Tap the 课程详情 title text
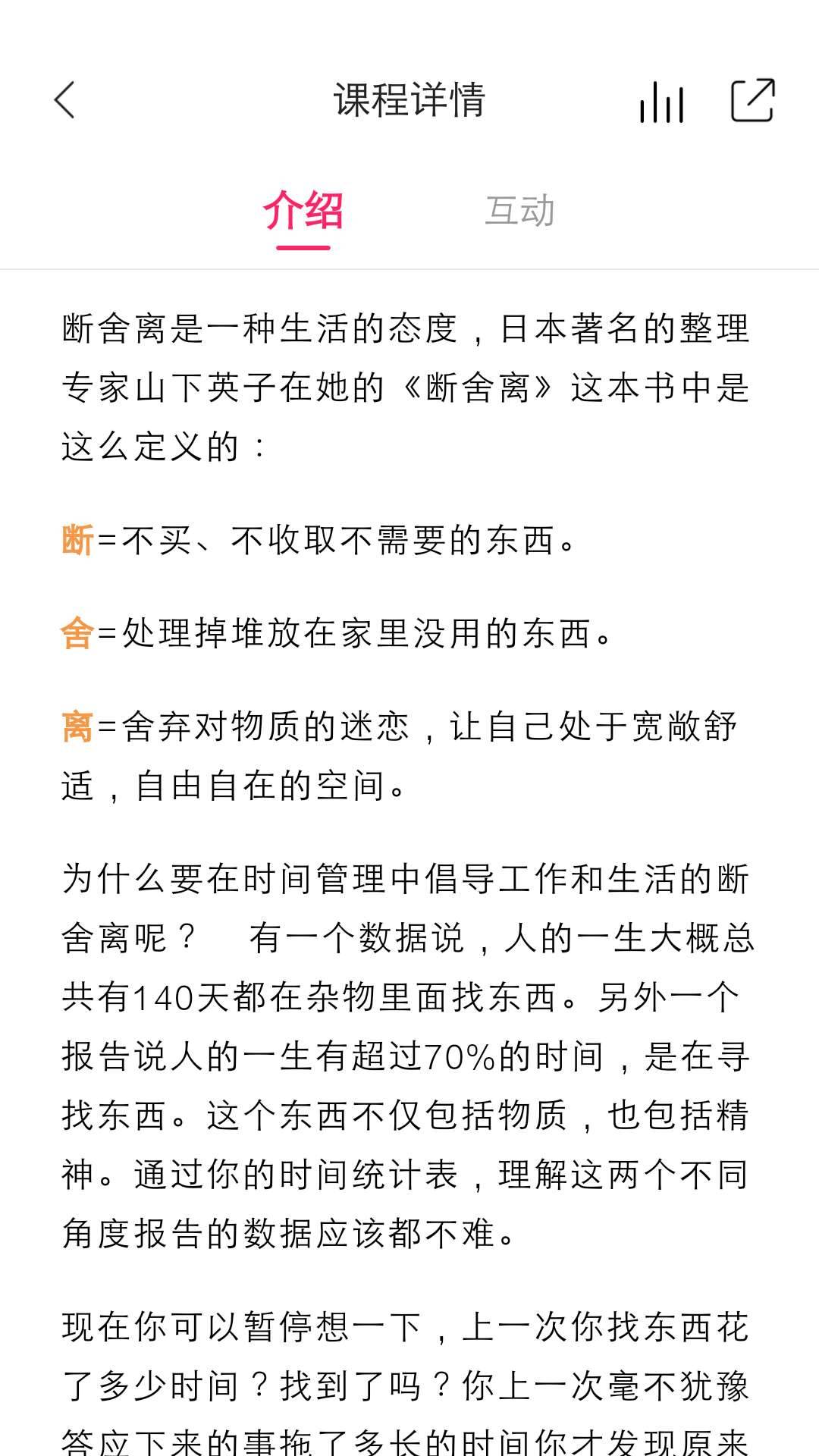 (x=409, y=99)
